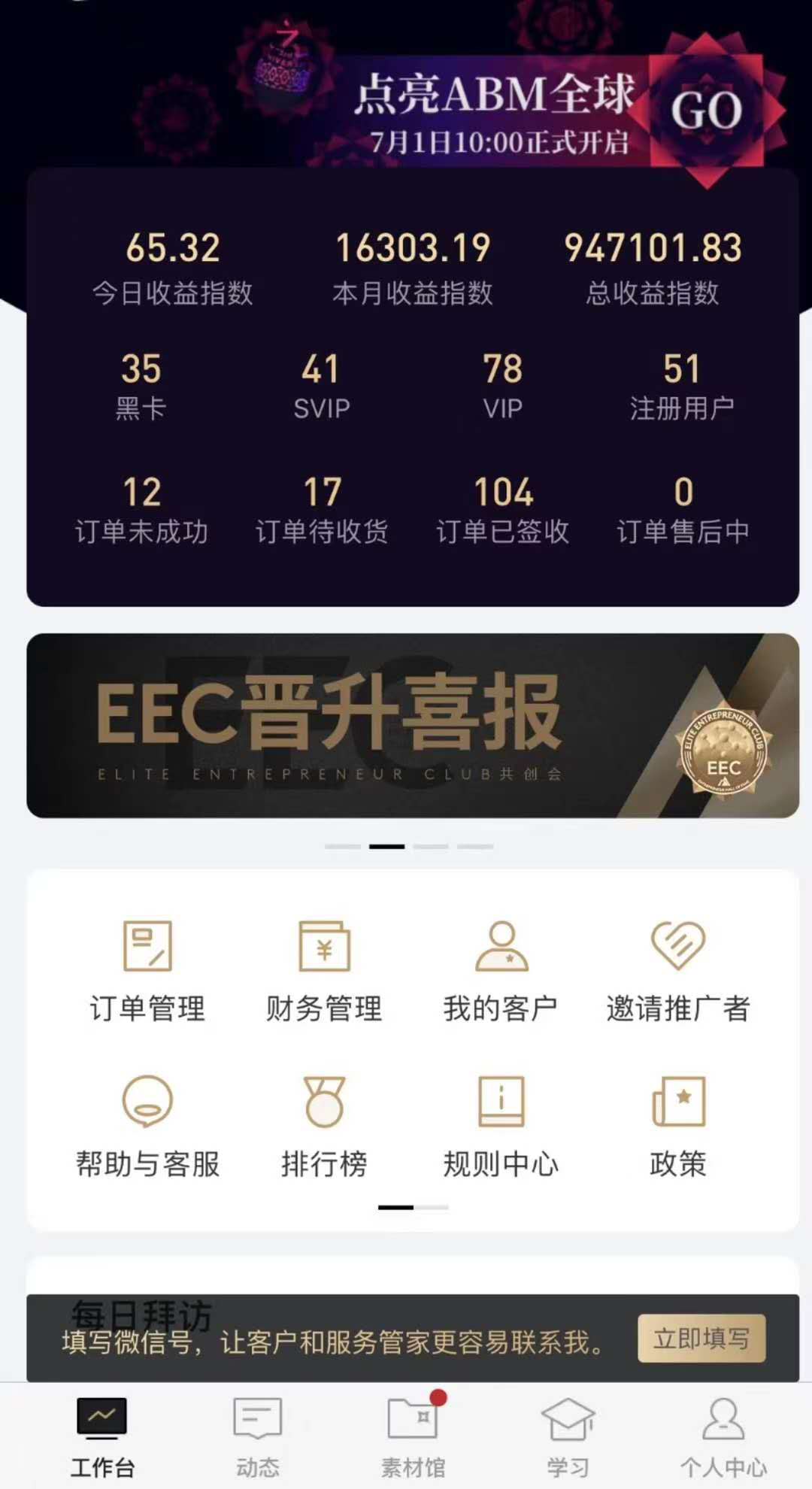View 订单已签收 signed orders
The image size is (812, 1489).
pyautogui.click(x=502, y=510)
